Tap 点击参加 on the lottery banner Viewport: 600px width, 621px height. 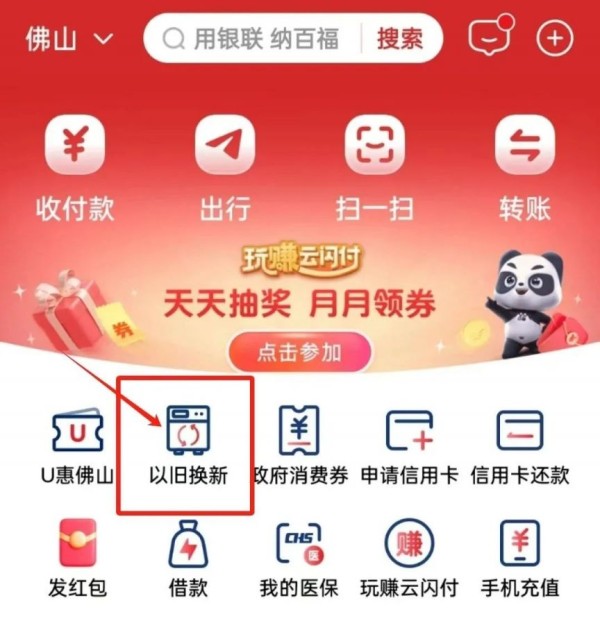click(300, 352)
